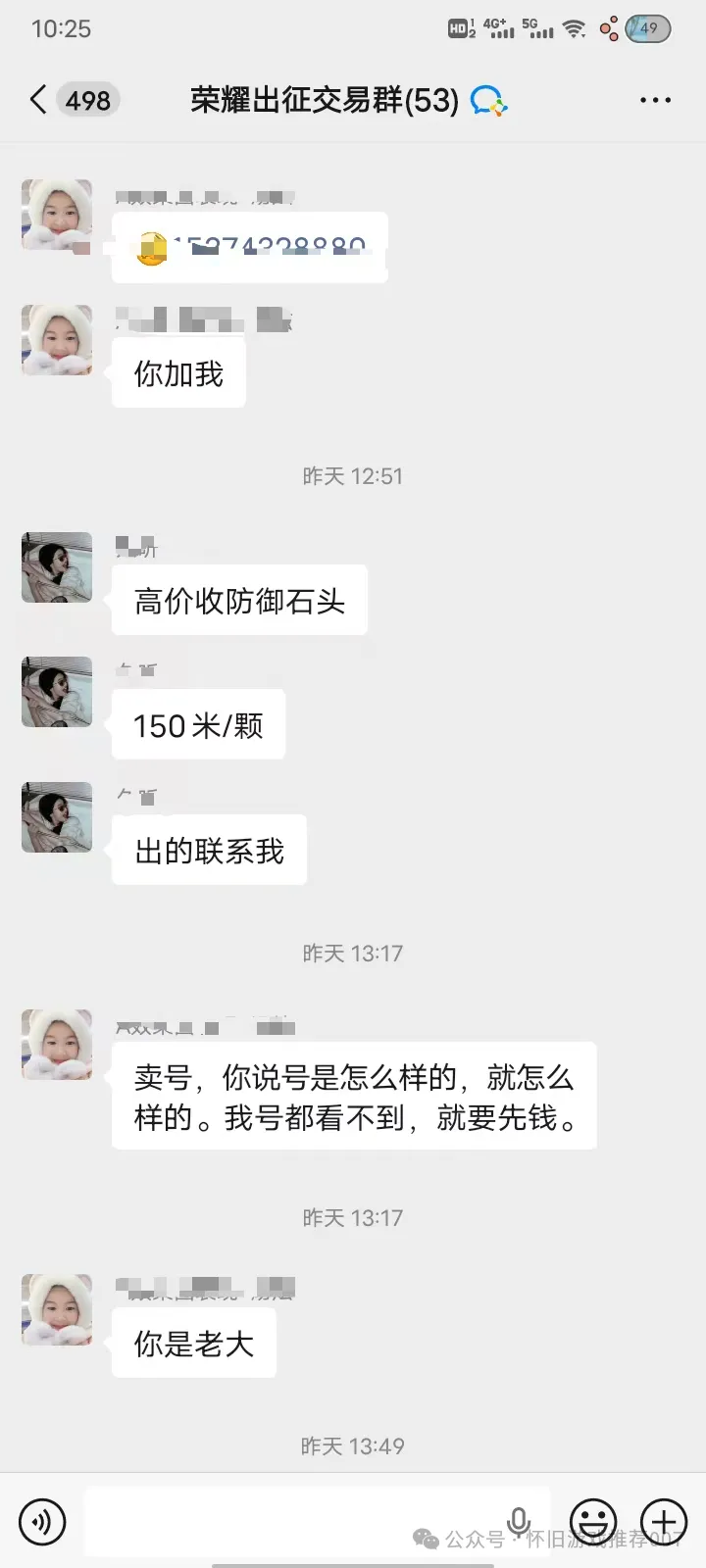Tap the 你是老大 message bubble
Image resolution: width=706 pixels, height=1568 pixels.
[x=193, y=1345]
